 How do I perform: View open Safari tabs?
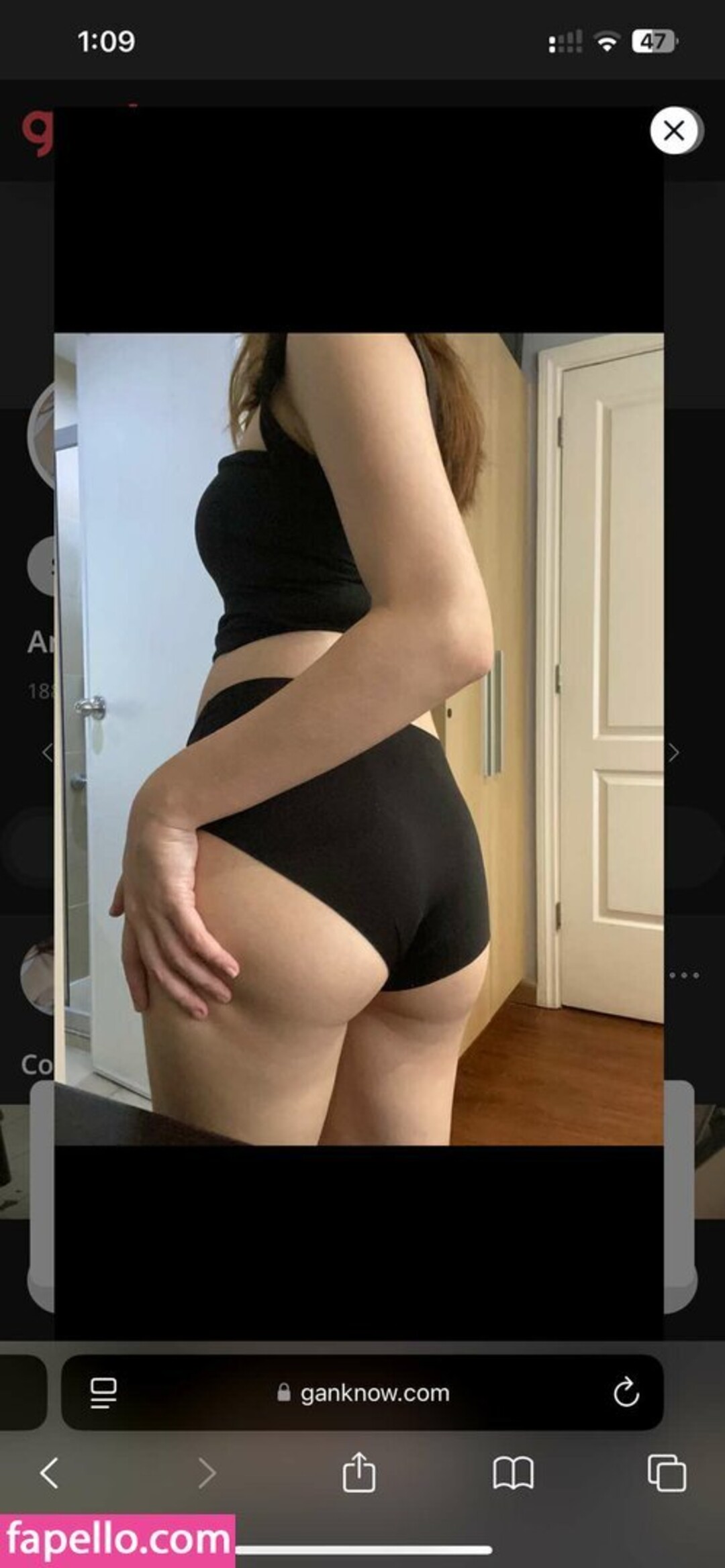pos(667,1473)
